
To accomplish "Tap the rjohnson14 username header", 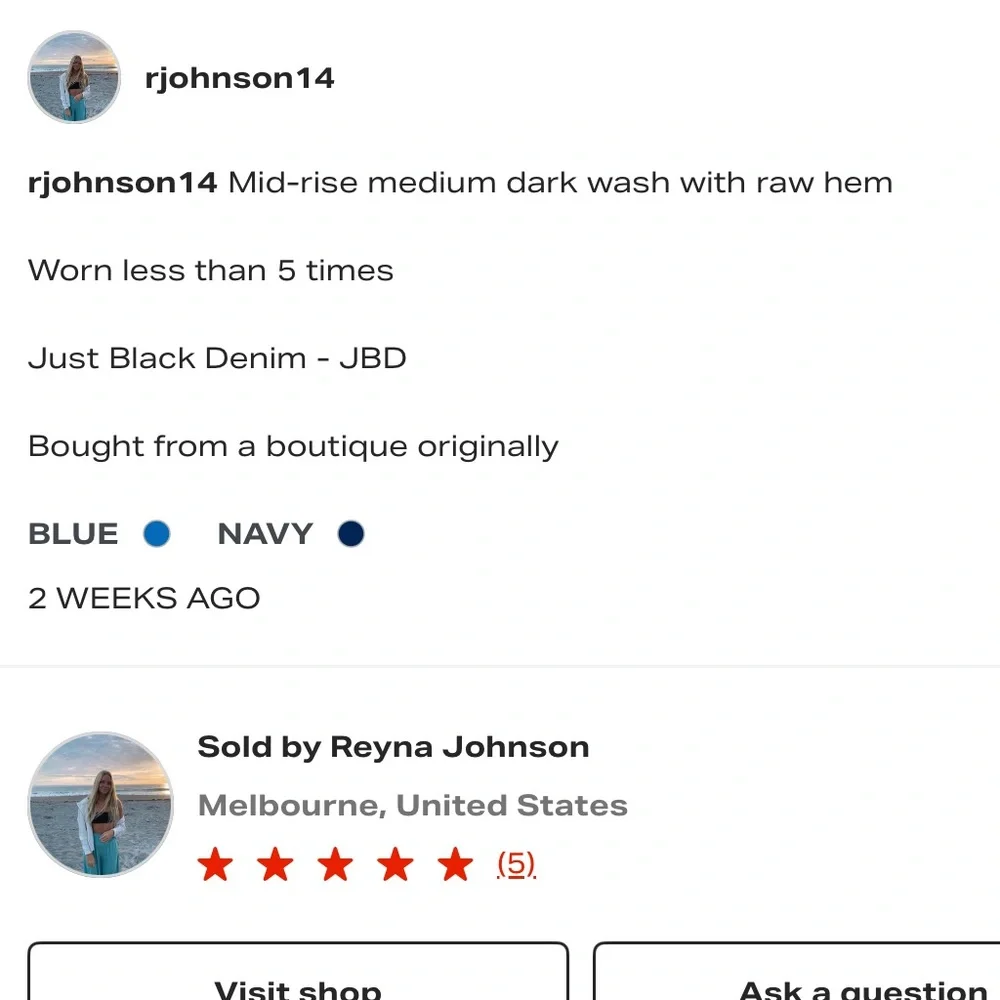I will click(x=240, y=78).
